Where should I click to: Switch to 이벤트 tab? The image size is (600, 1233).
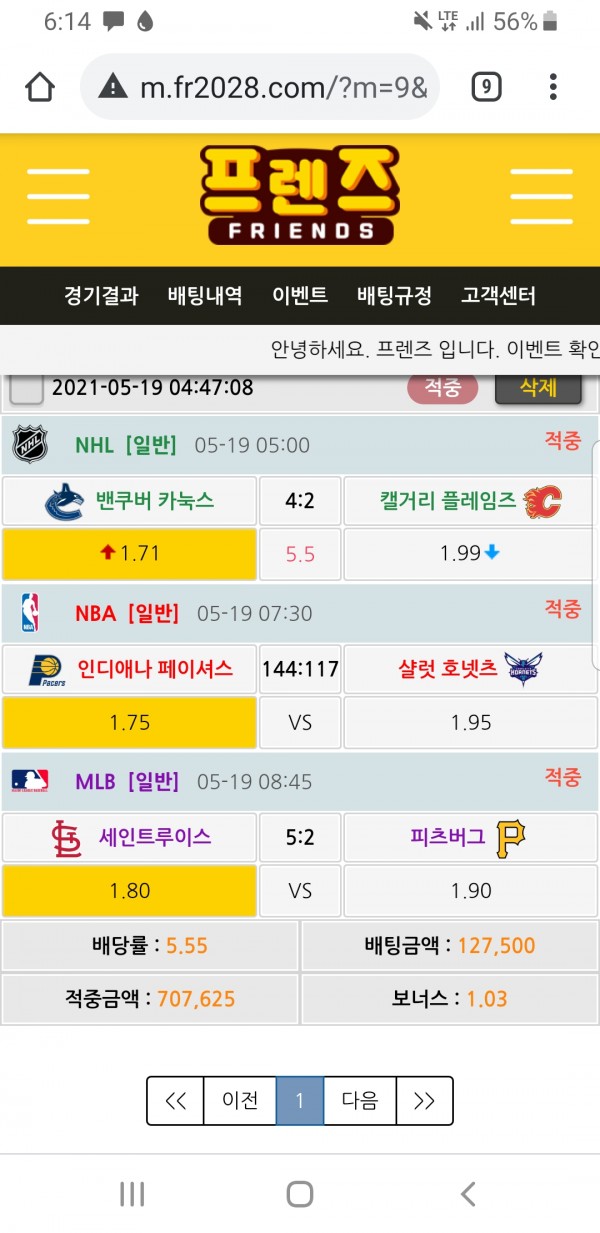(x=300, y=296)
